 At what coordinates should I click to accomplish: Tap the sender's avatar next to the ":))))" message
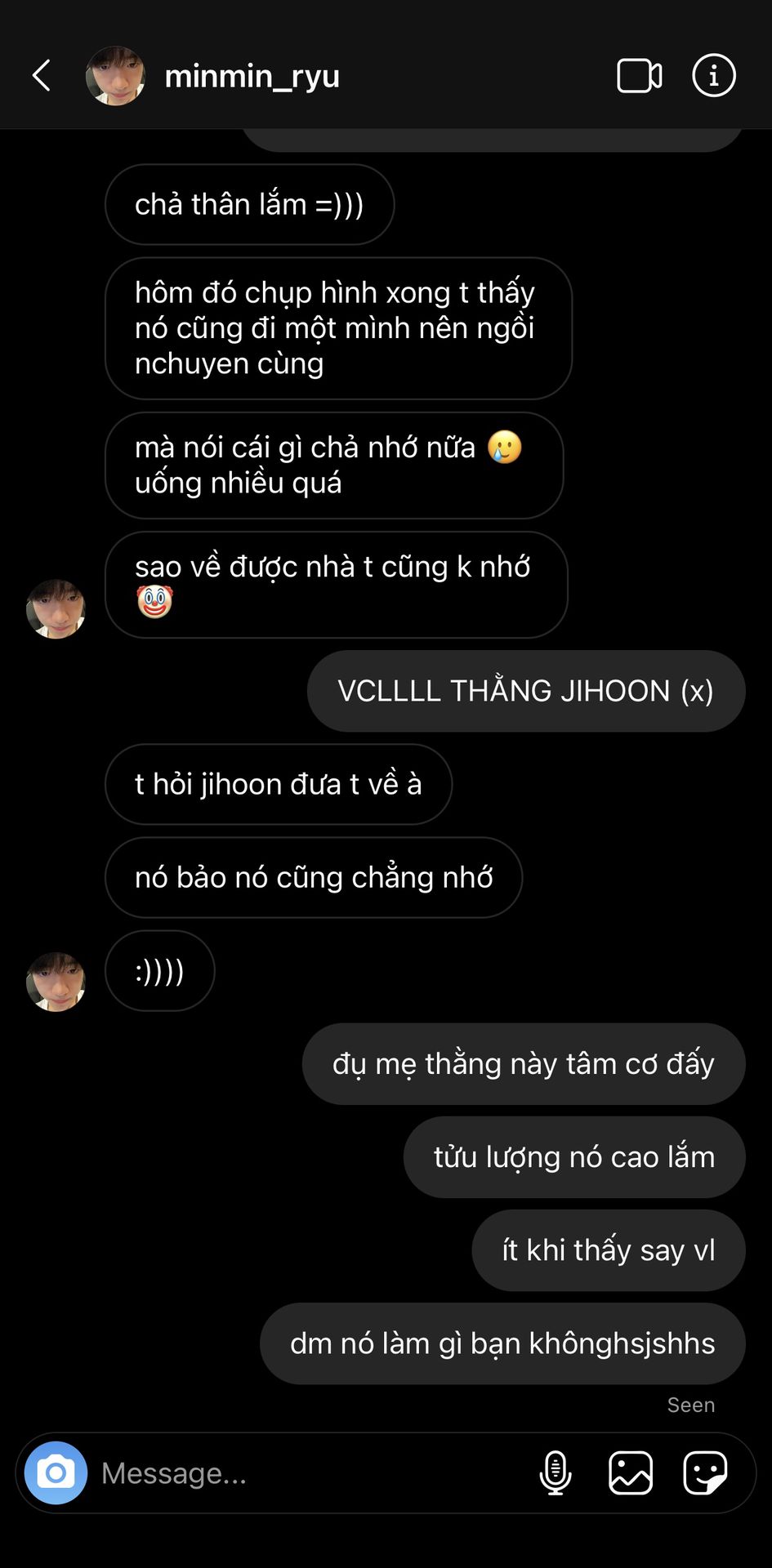56,982
